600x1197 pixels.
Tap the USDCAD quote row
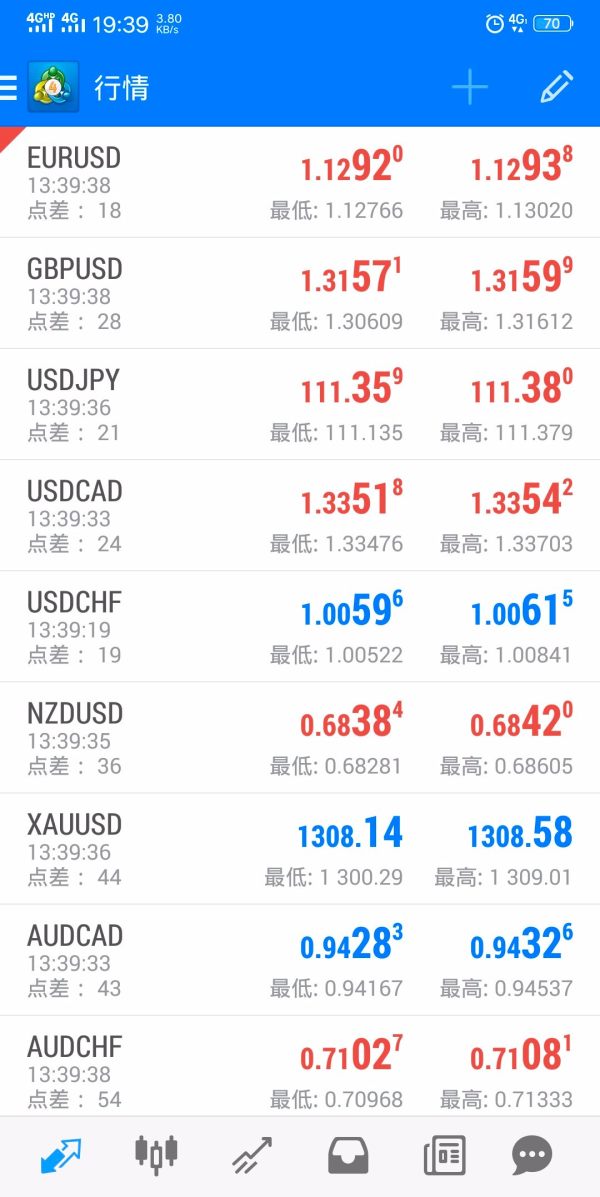300,515
